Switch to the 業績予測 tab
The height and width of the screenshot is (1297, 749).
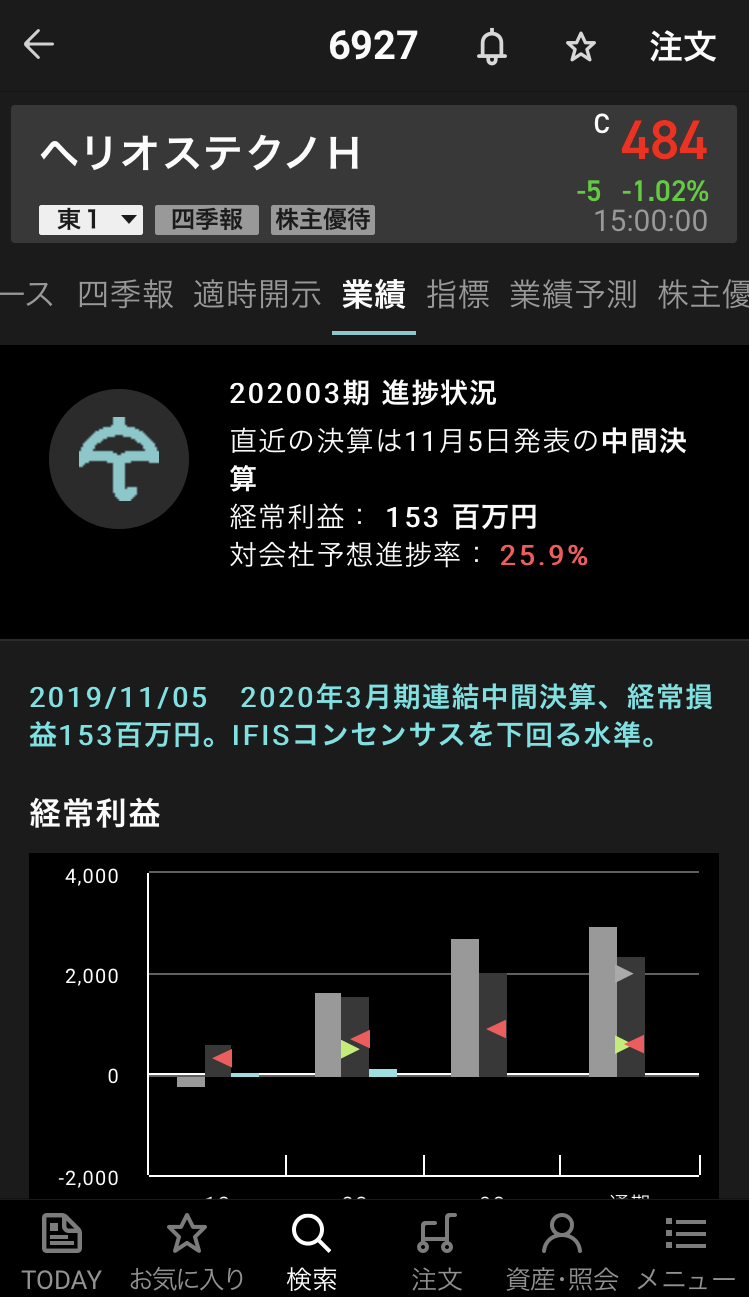click(574, 295)
